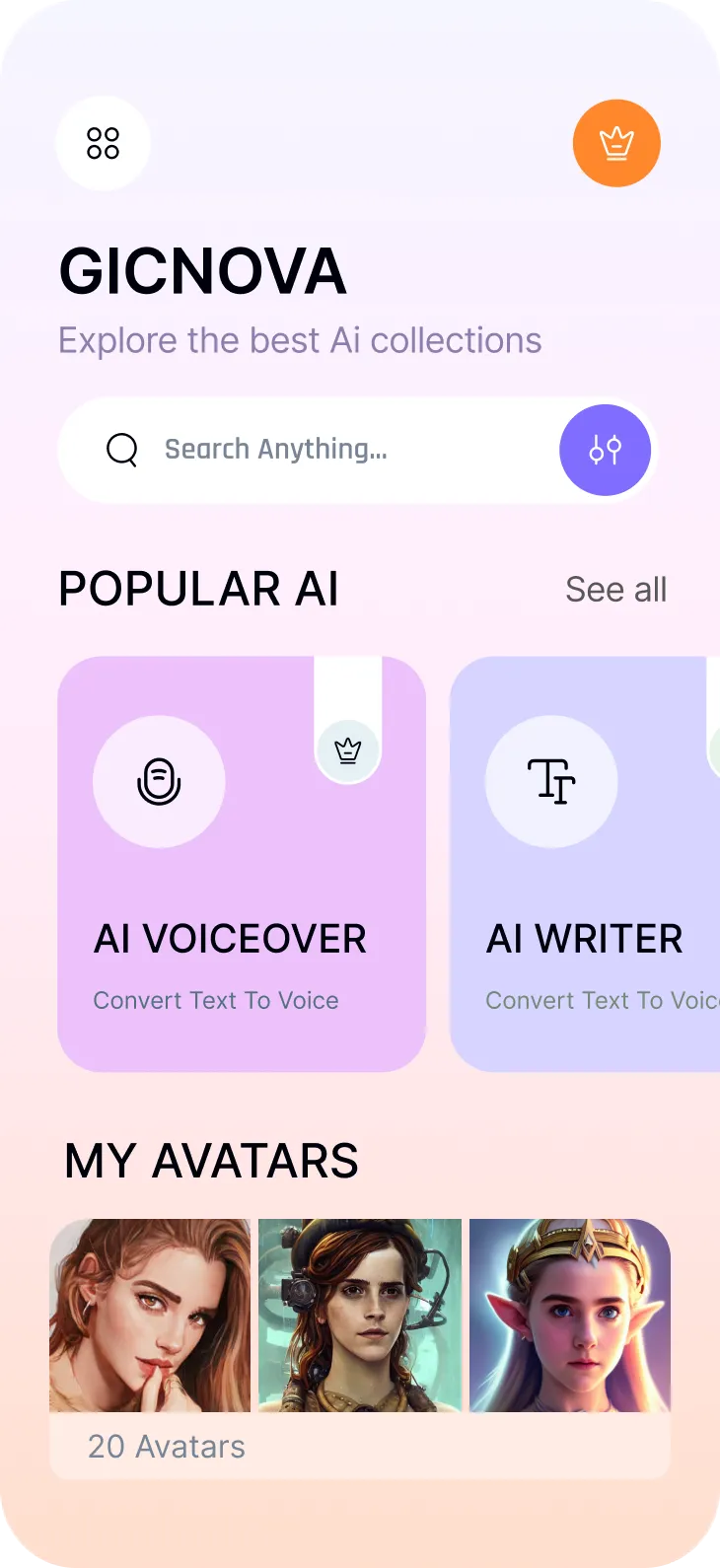This screenshot has height=1568, width=720.
Task: Select the first avatar portrait thumbnail
Action: pos(150,1316)
